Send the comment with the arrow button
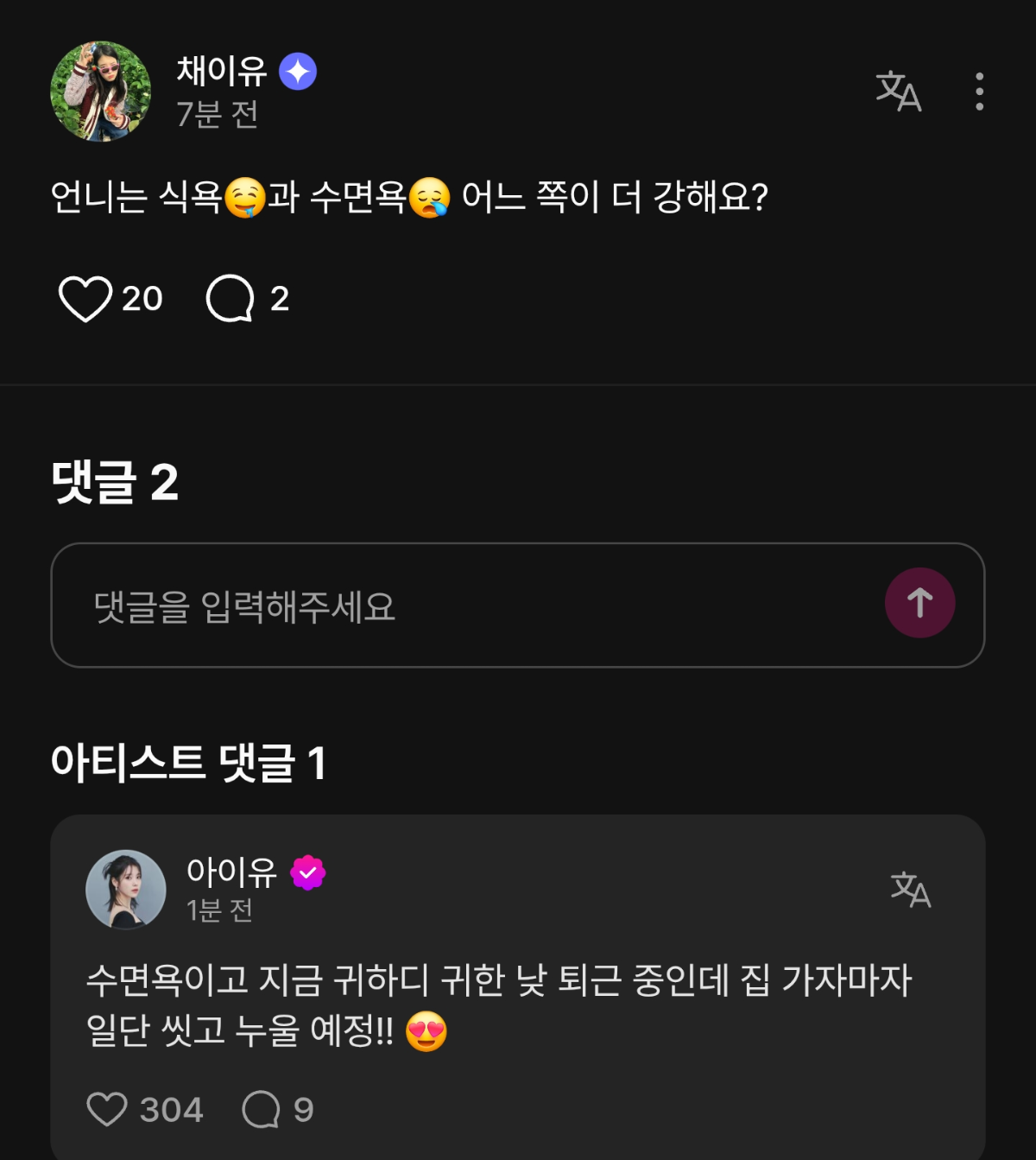The height and width of the screenshot is (1160, 1036). (919, 603)
